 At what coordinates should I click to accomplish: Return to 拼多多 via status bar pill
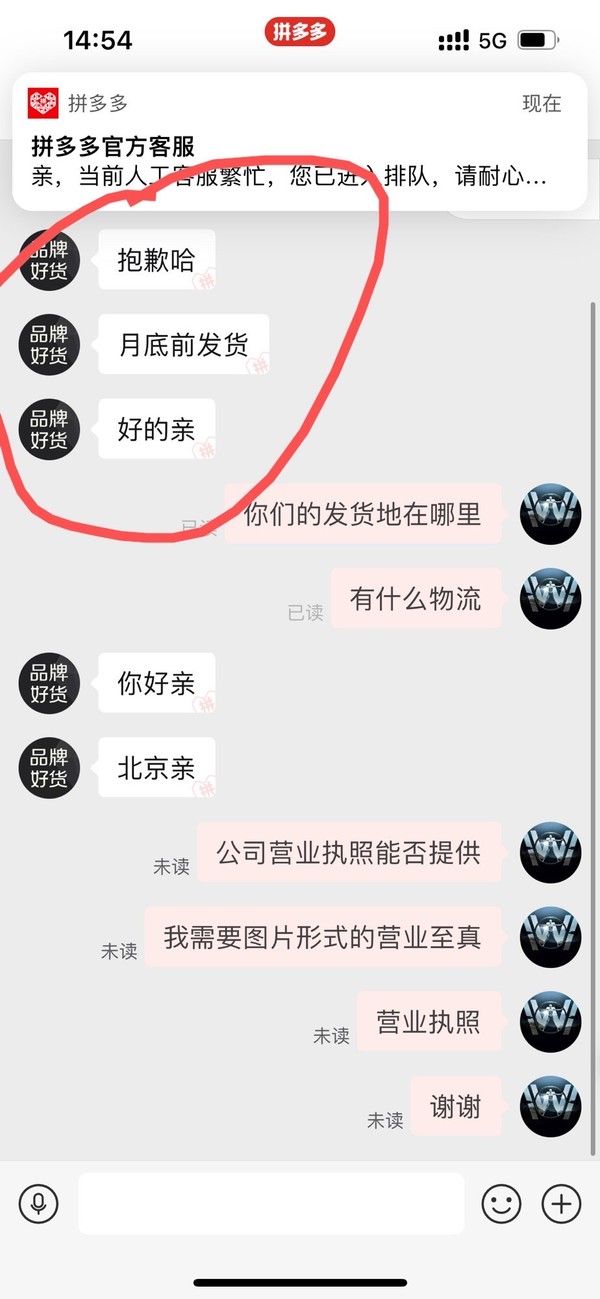299,31
